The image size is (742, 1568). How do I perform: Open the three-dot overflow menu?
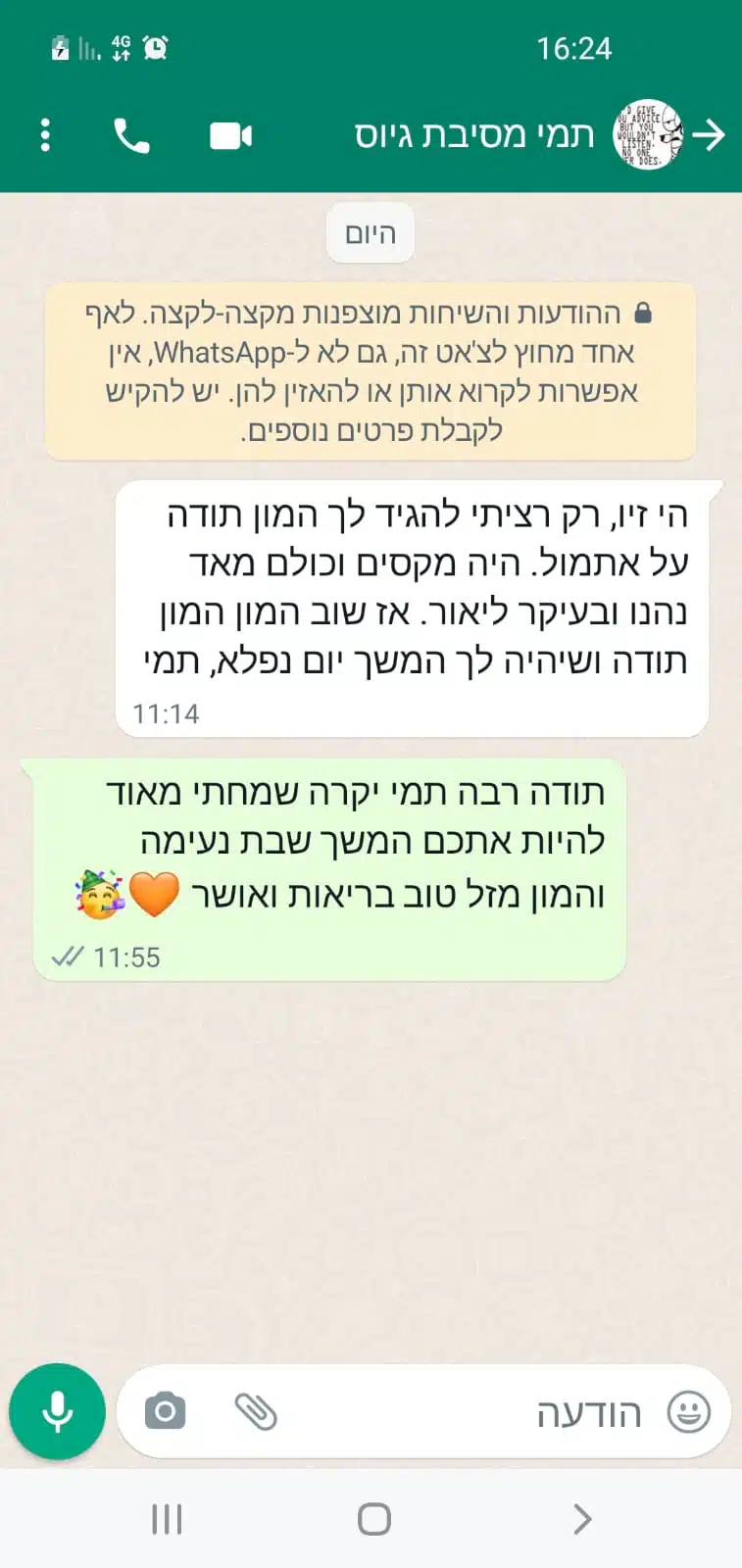[45, 135]
